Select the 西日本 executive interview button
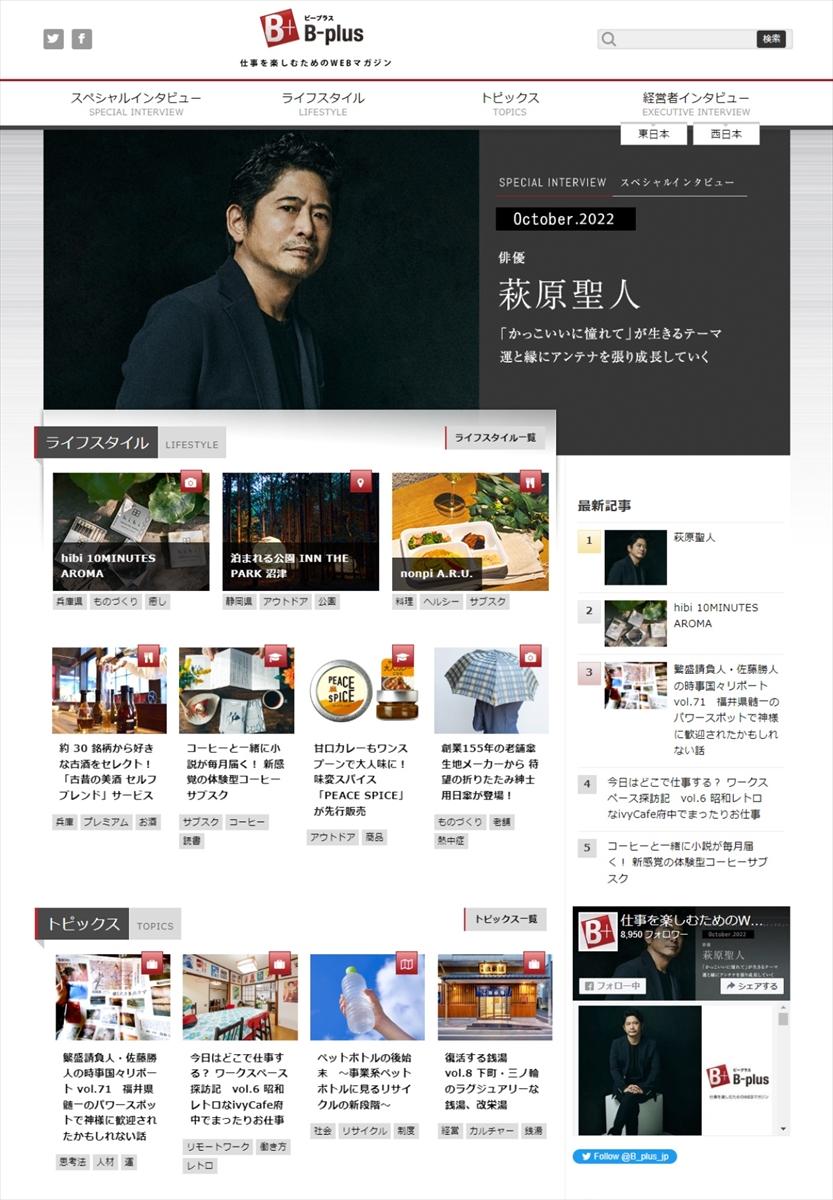Image resolution: width=833 pixels, height=1200 pixels. [x=726, y=134]
